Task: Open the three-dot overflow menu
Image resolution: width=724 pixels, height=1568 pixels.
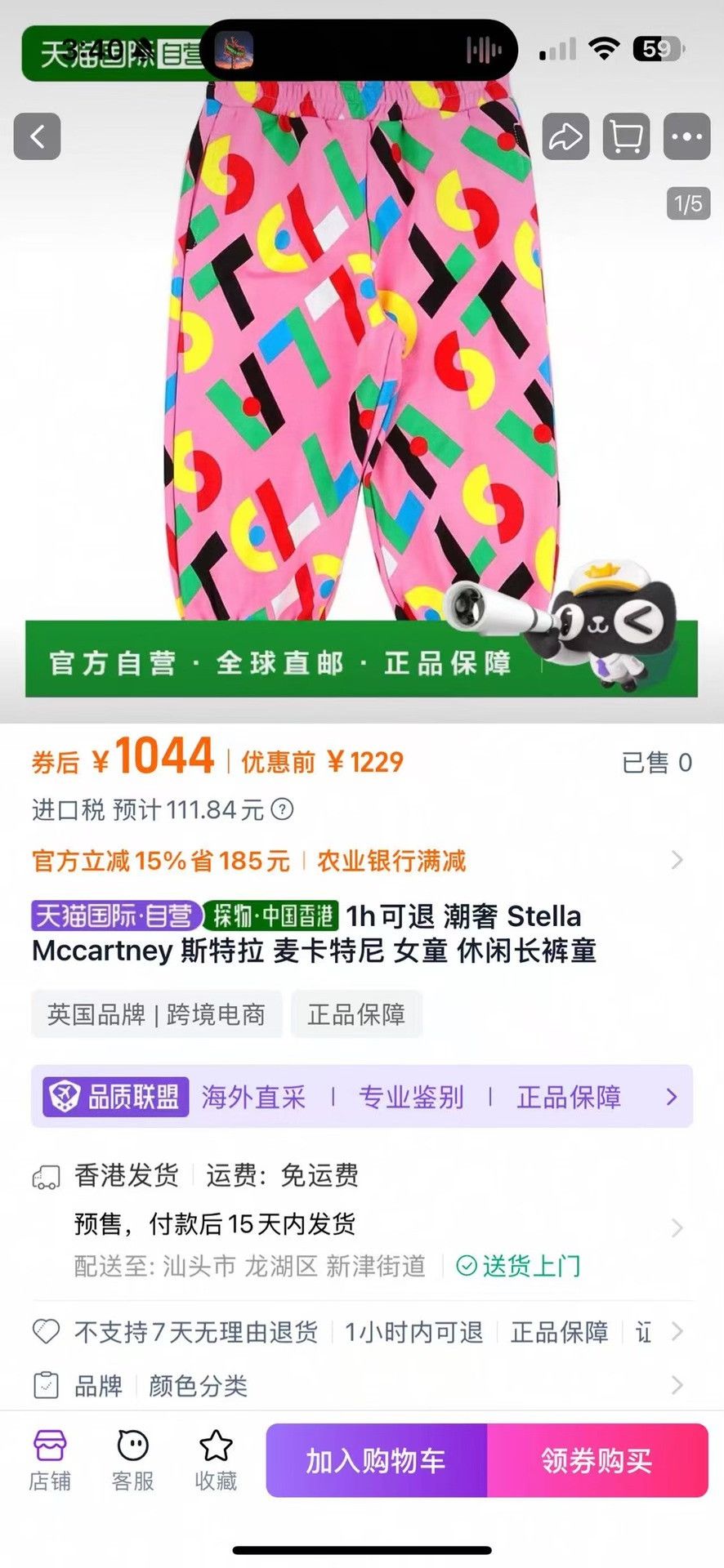Action: 686,136
